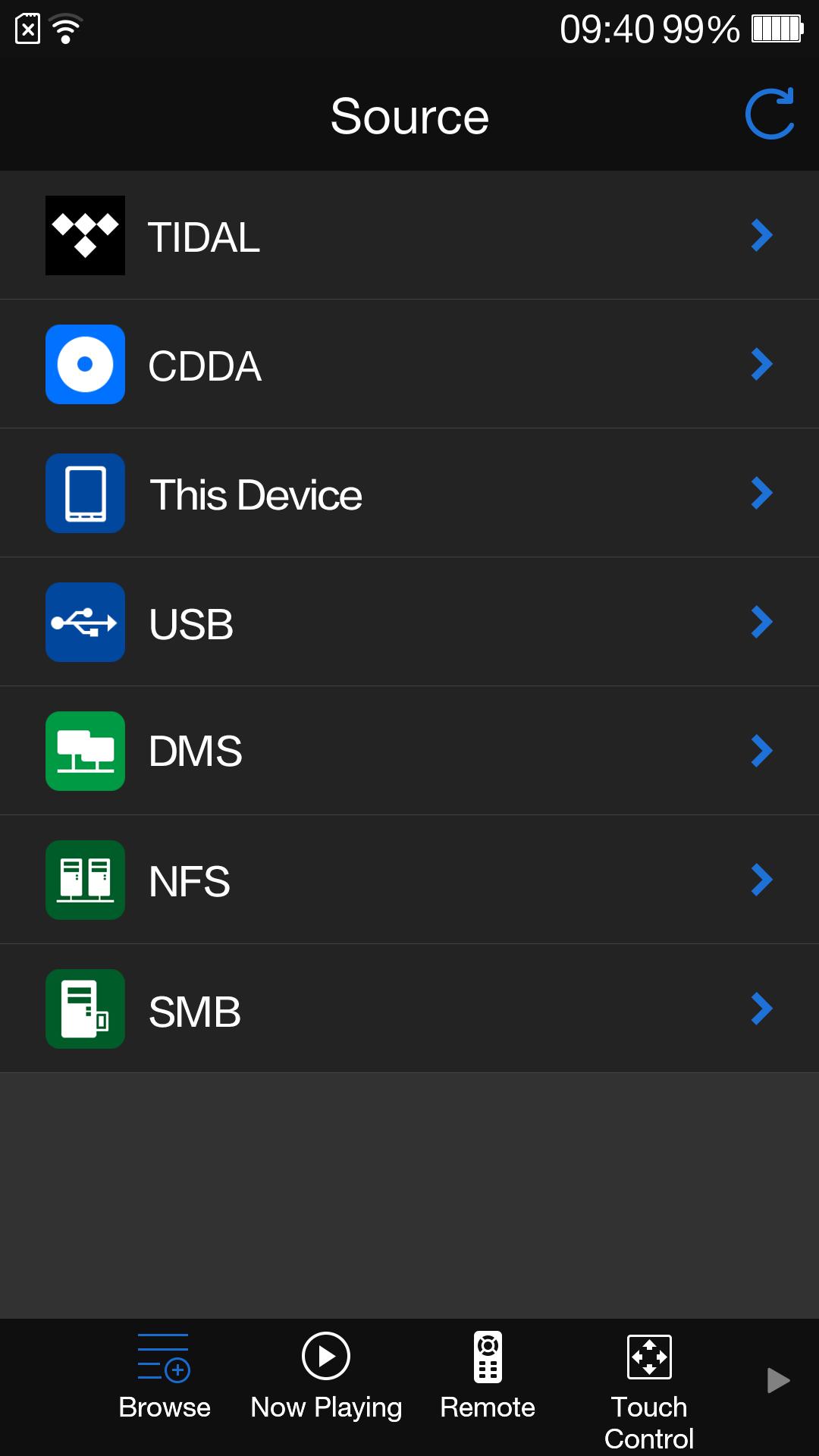Check the battery level indicator
Image resolution: width=819 pixels, height=1456 pixels.
pyautogui.click(x=778, y=27)
